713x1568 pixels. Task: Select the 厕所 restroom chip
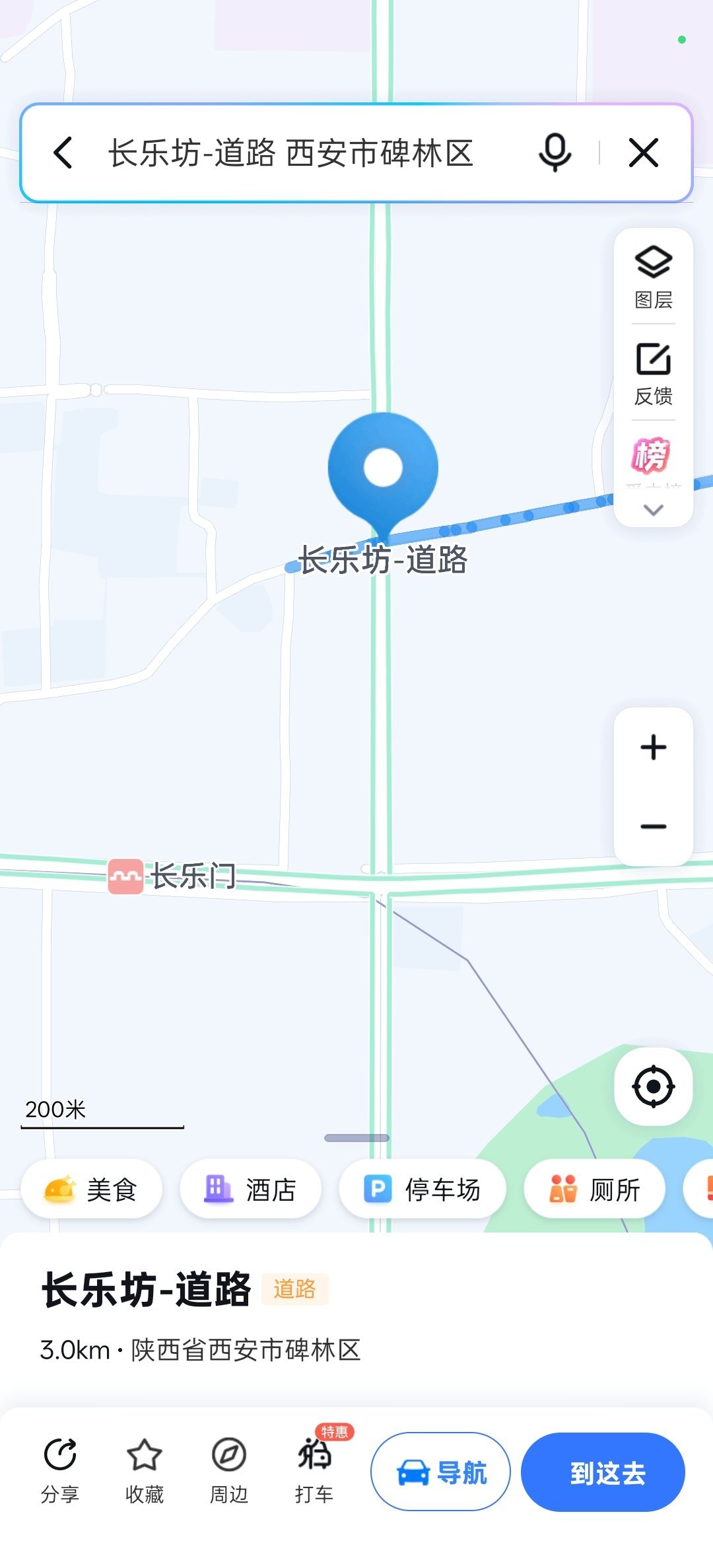click(595, 1189)
